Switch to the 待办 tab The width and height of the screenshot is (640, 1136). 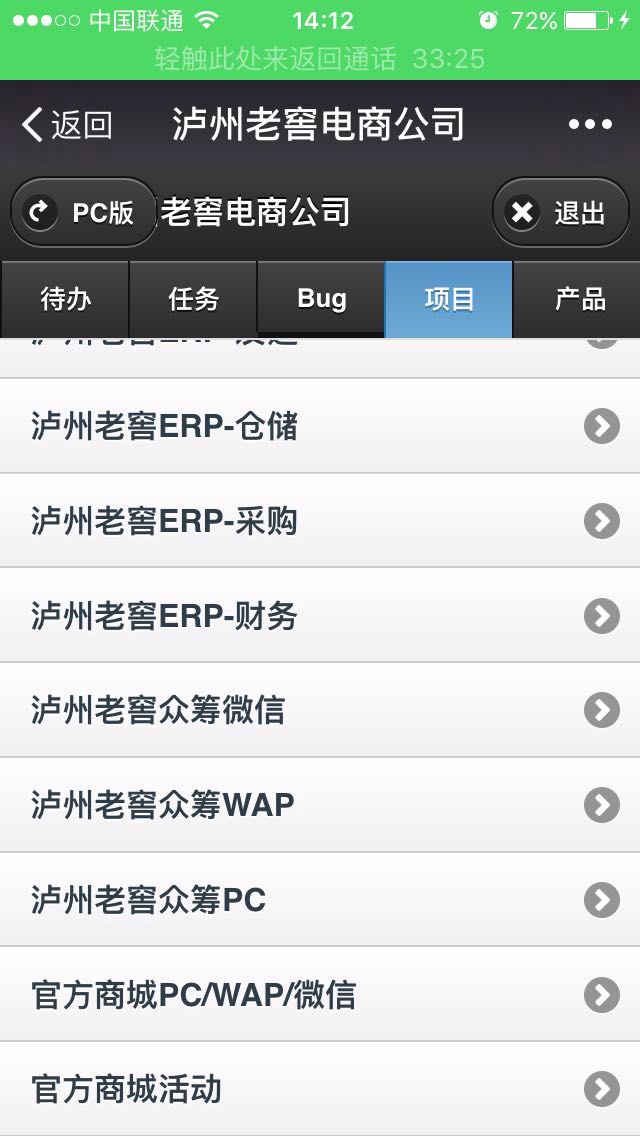65,299
